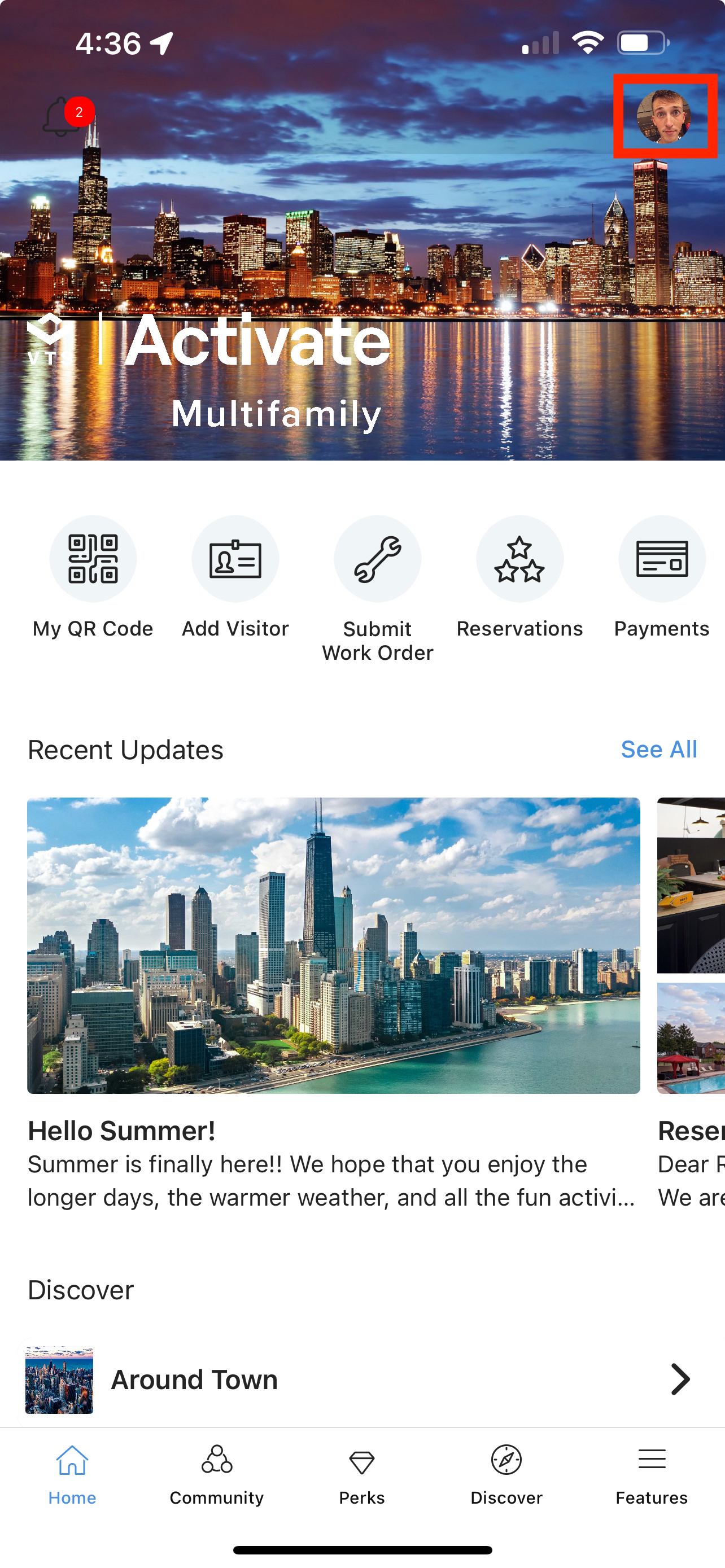Go to Reservations
Image resolution: width=725 pixels, height=1568 pixels.
point(519,559)
